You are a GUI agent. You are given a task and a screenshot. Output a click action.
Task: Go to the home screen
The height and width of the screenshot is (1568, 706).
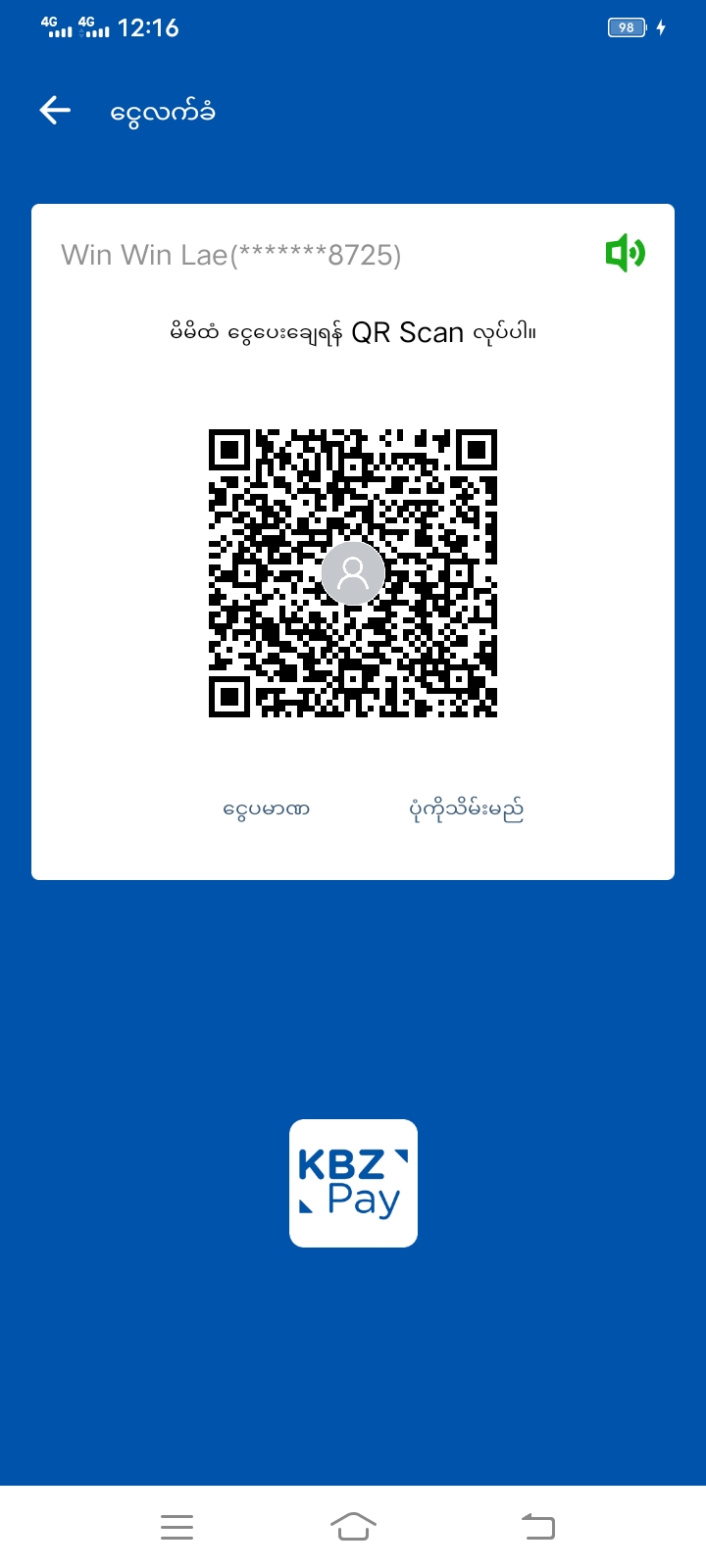(353, 1526)
